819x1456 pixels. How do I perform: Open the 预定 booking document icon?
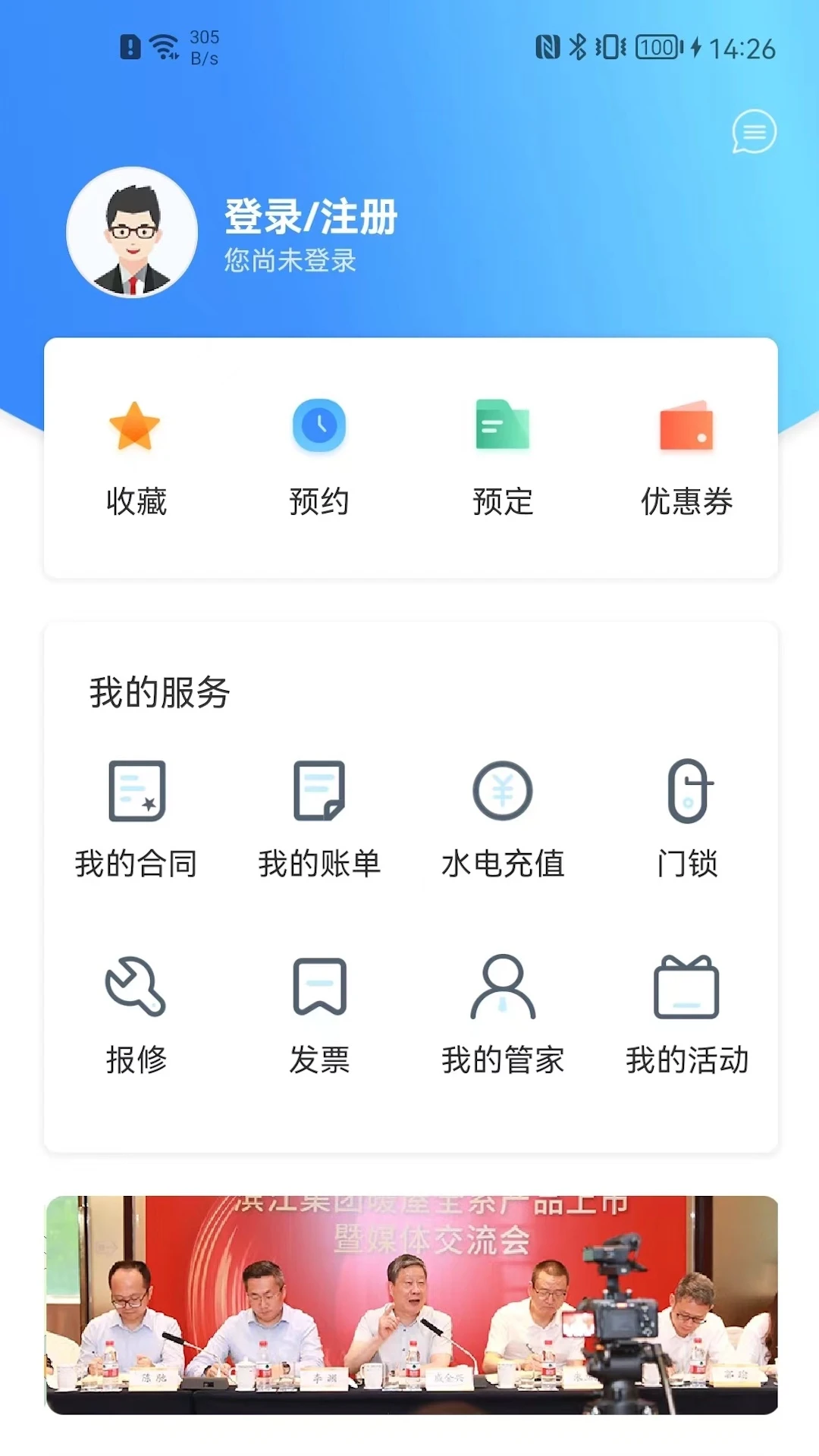(503, 425)
